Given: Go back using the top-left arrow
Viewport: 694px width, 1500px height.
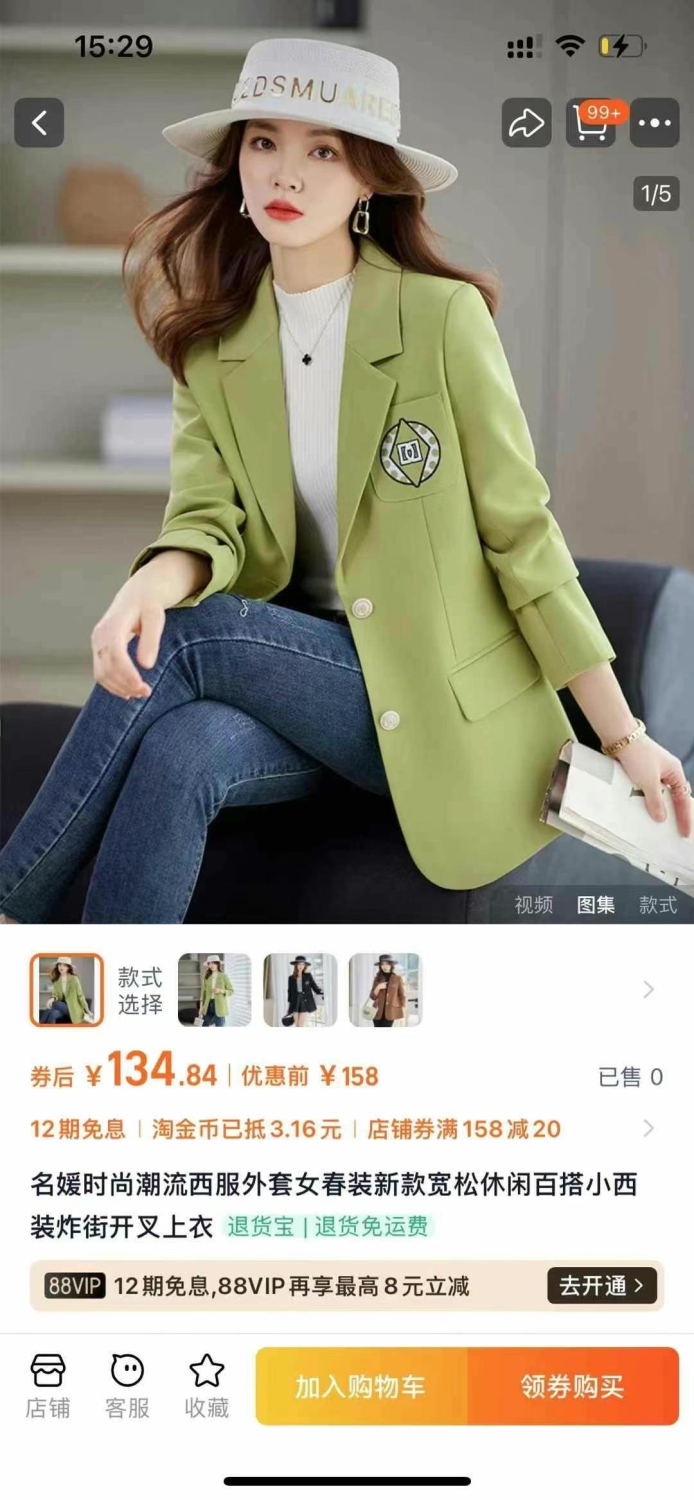Looking at the screenshot, I should point(39,123).
